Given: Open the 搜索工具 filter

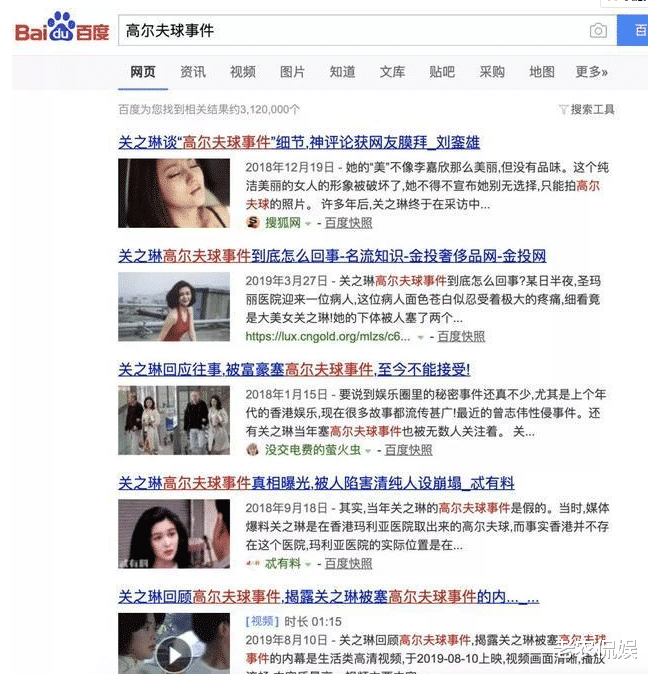Looking at the screenshot, I should 587,109.
